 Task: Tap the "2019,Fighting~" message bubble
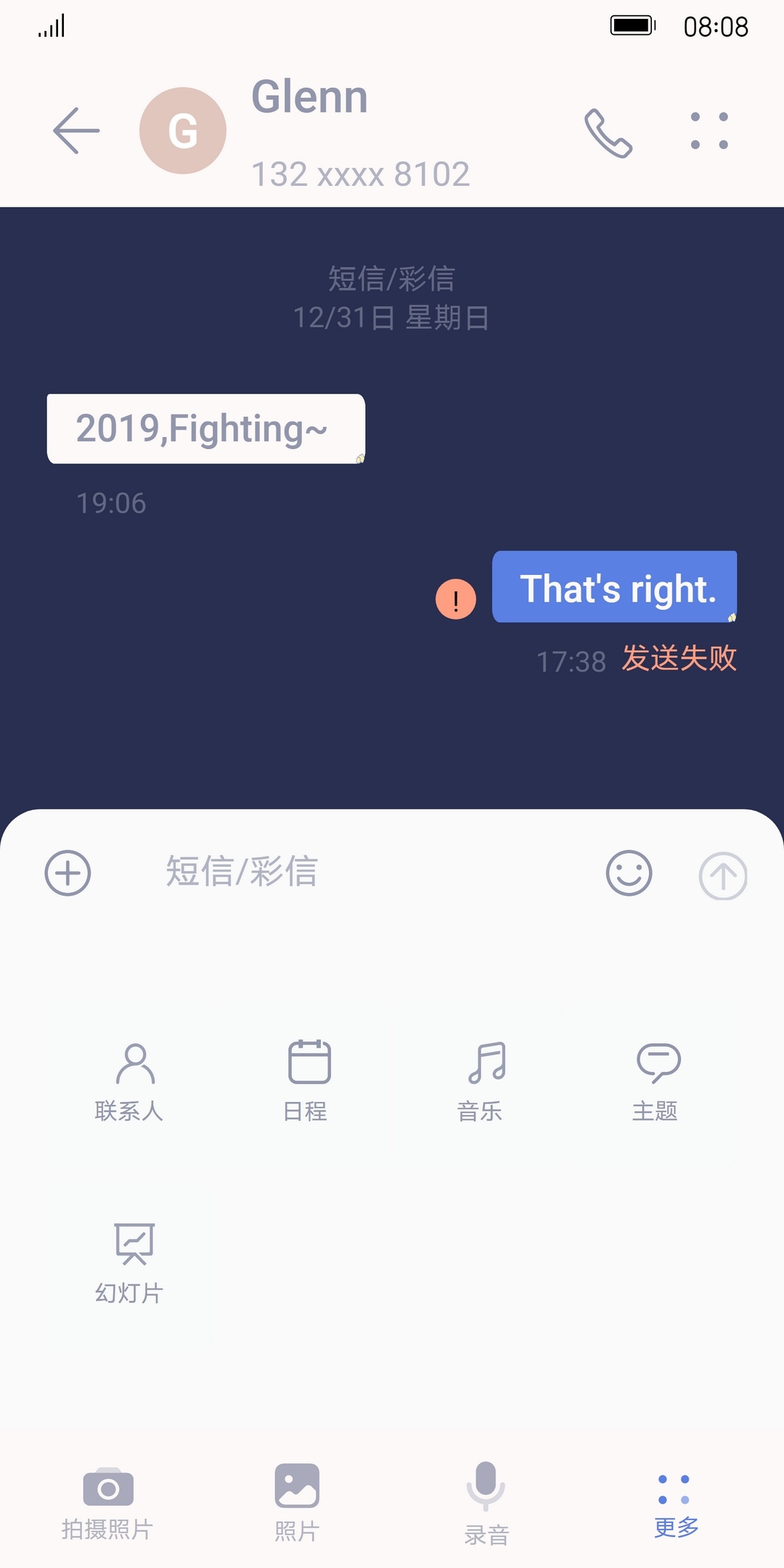click(x=205, y=429)
